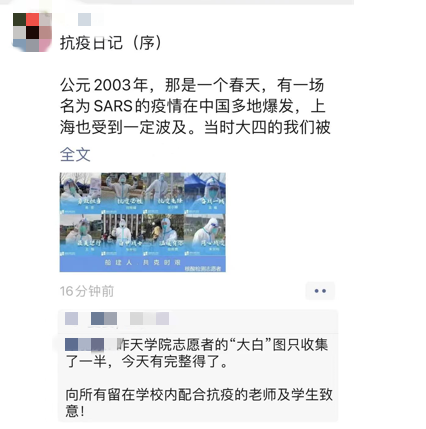Open the volunteers photo collage

[x=143, y=222]
